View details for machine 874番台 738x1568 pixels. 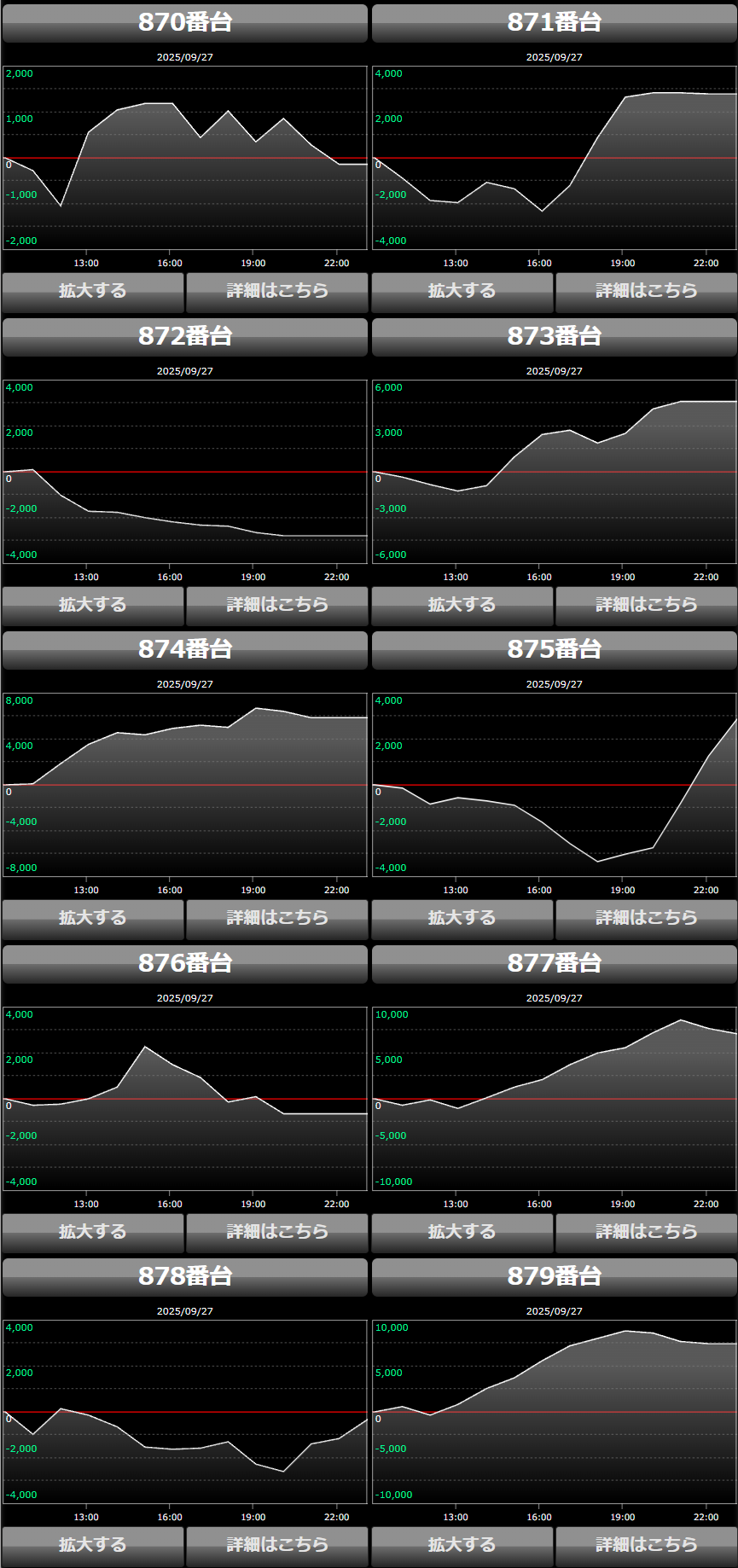pyautogui.click(x=277, y=918)
